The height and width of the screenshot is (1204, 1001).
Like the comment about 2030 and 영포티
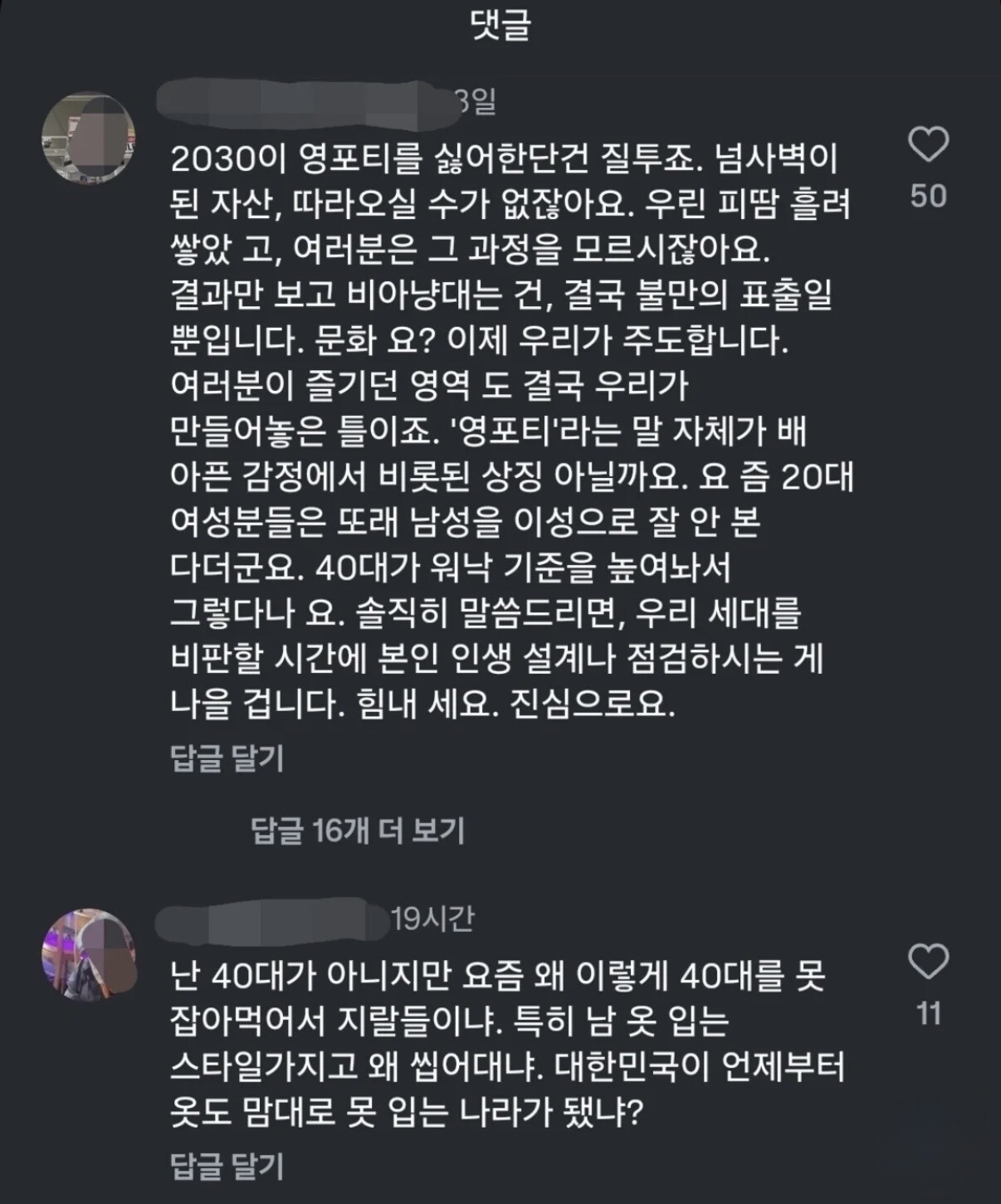[x=928, y=145]
